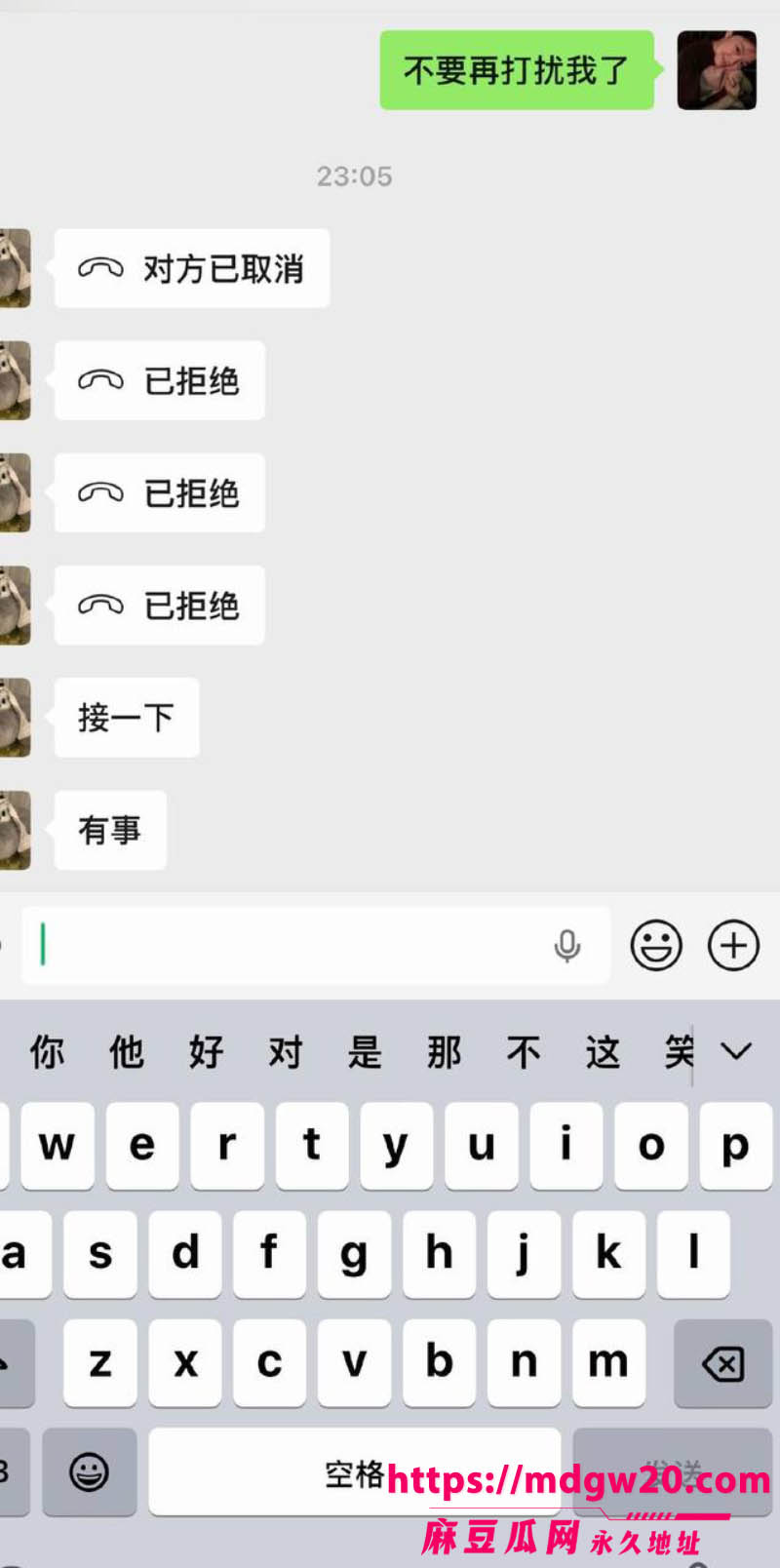Tap the microphone voice input icon
Screen dimensions: 780x1568
coord(566,945)
